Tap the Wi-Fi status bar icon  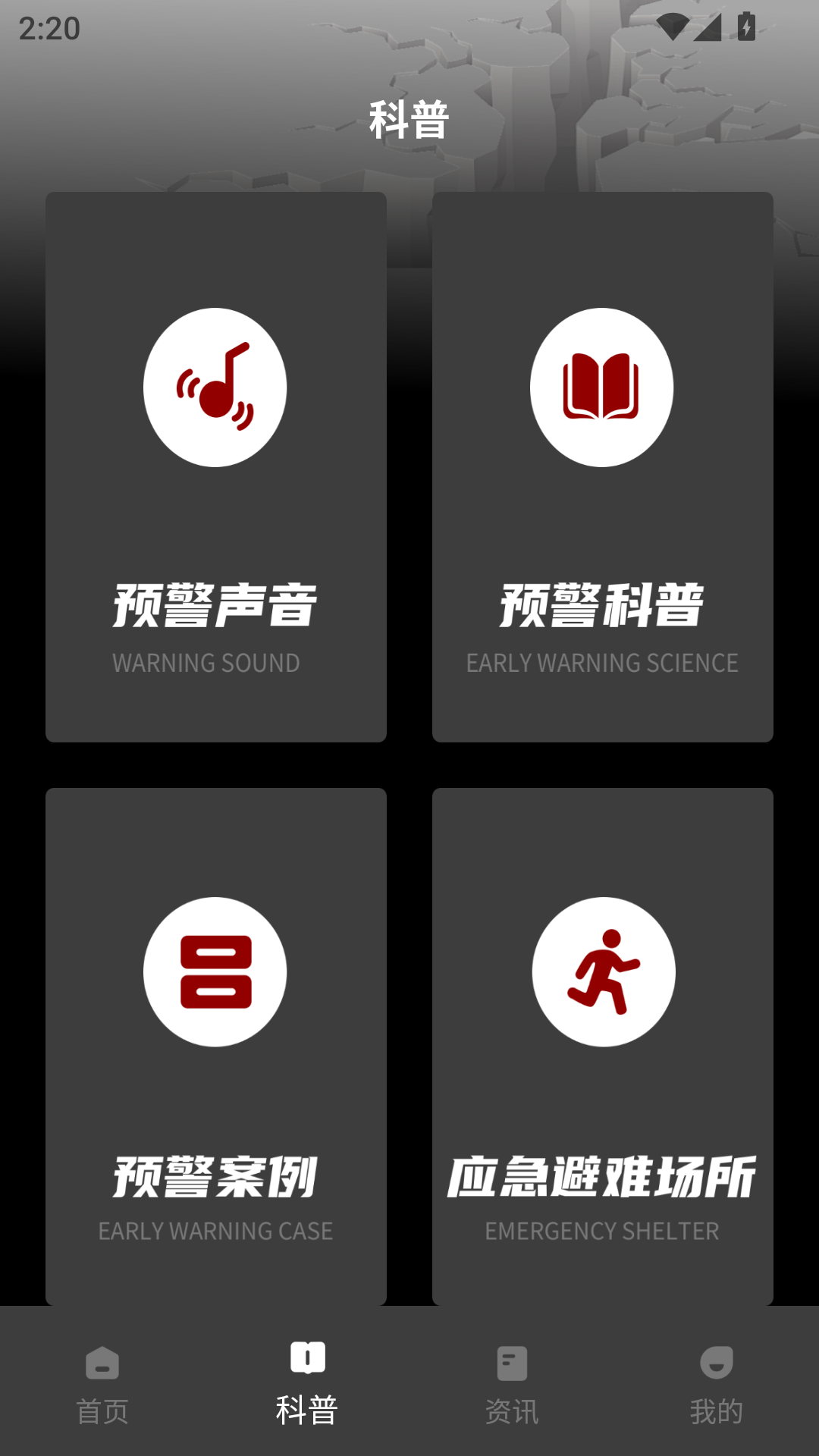click(673, 25)
